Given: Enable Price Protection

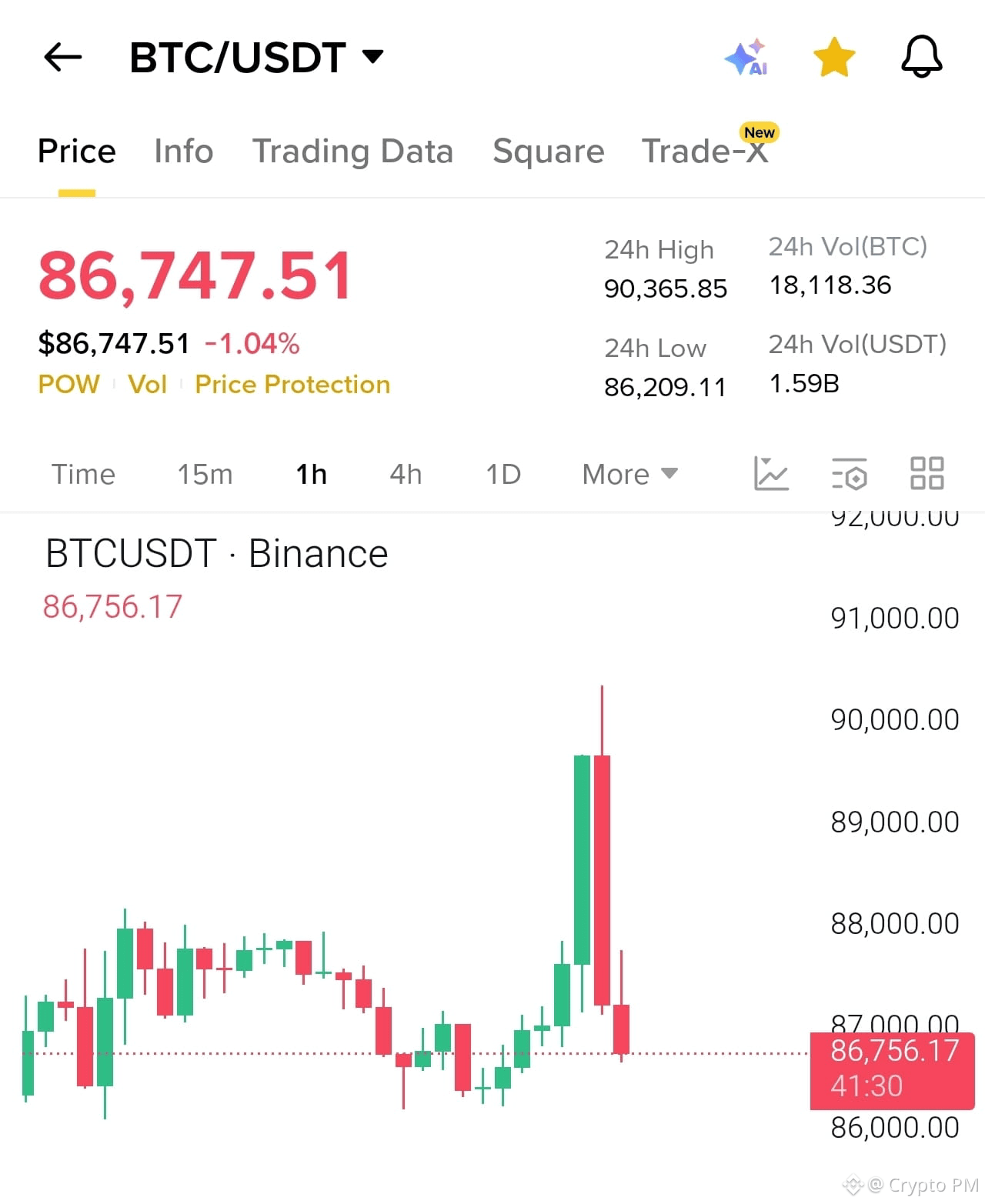Looking at the screenshot, I should point(292,385).
